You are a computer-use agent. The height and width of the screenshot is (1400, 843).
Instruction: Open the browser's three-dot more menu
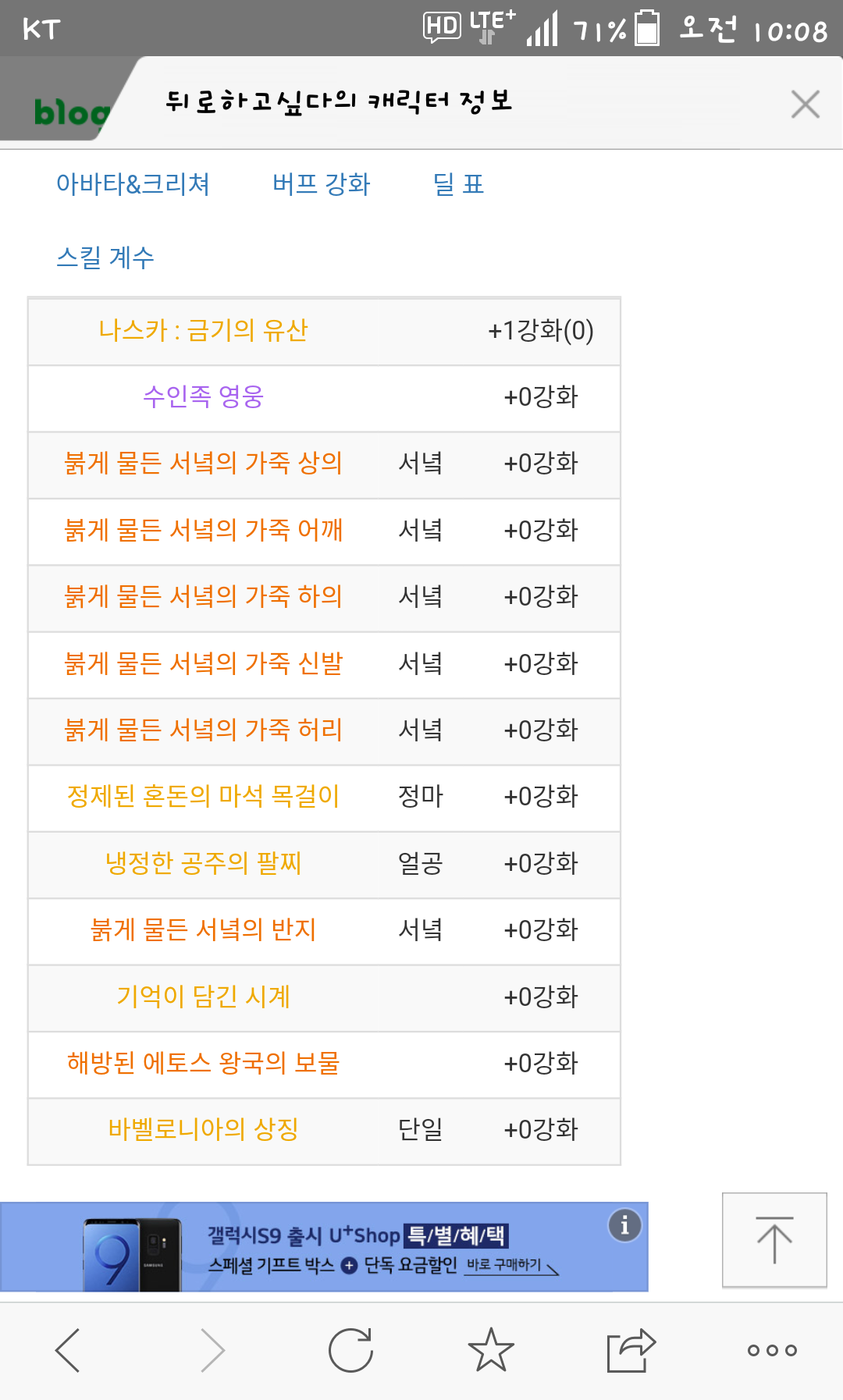click(x=772, y=1350)
